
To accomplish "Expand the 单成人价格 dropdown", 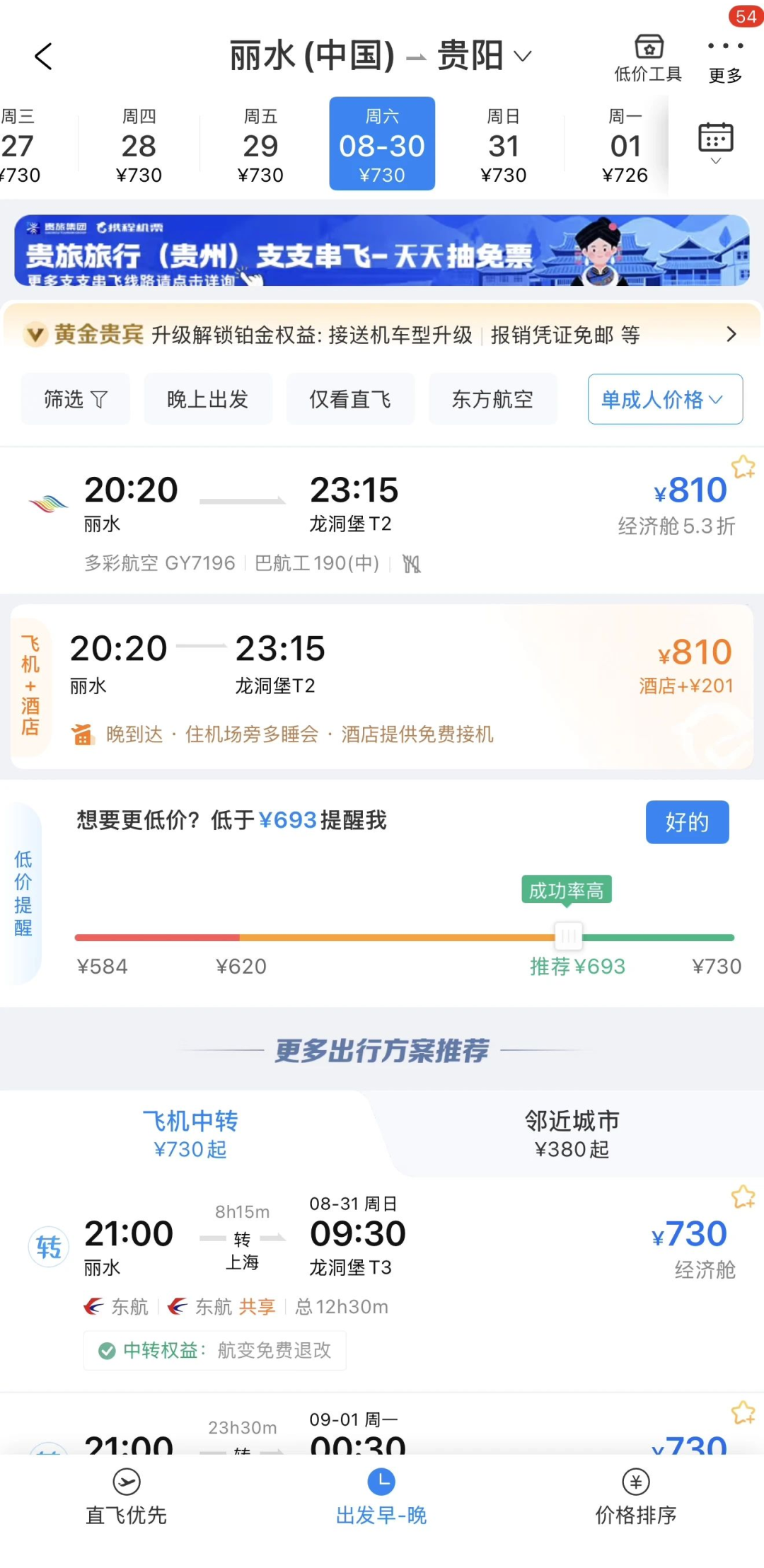I will tap(665, 399).
